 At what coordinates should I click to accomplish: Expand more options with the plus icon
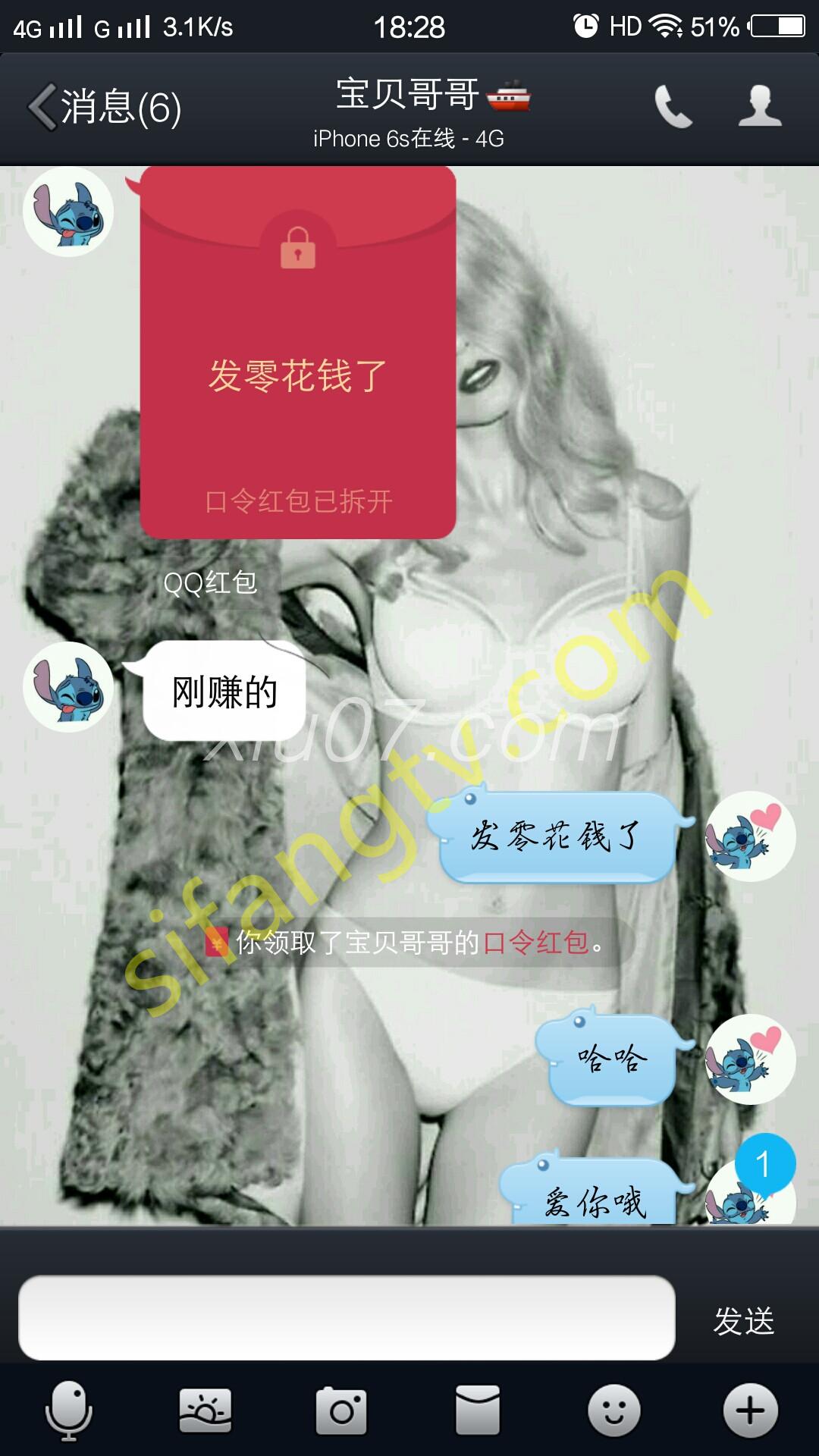[750, 1411]
